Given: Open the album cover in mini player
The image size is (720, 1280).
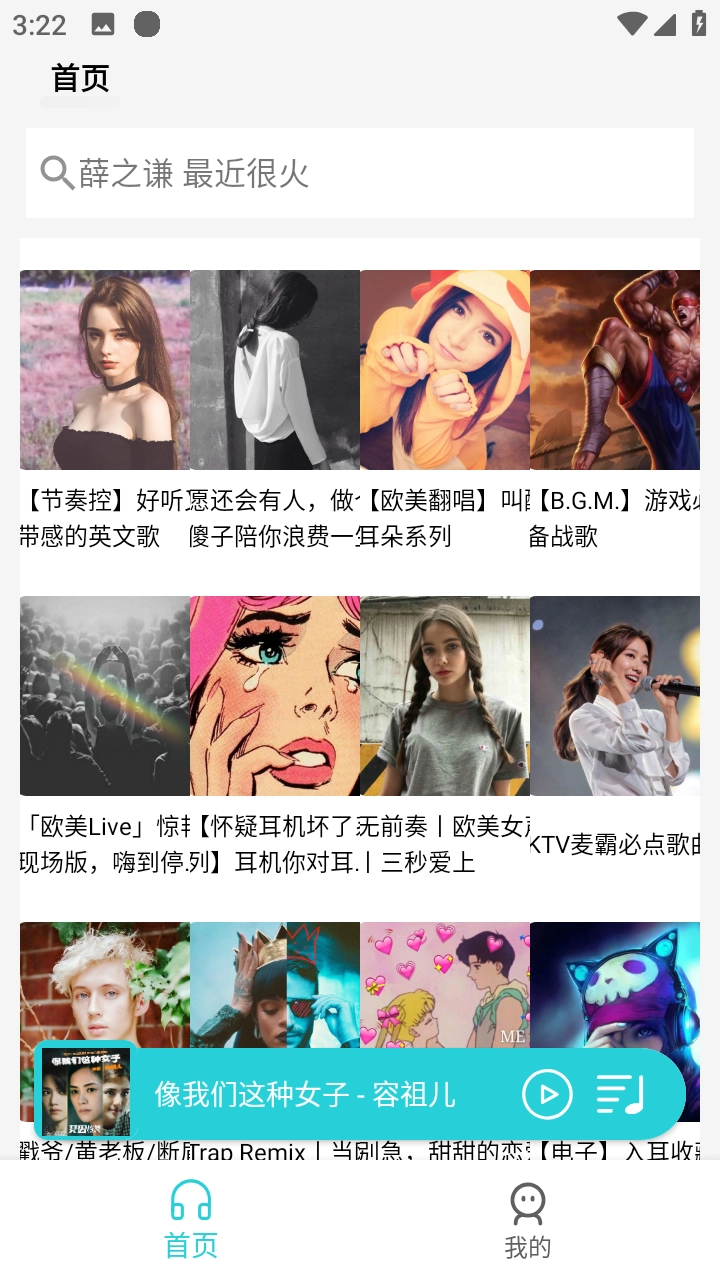Looking at the screenshot, I should [x=86, y=1092].
